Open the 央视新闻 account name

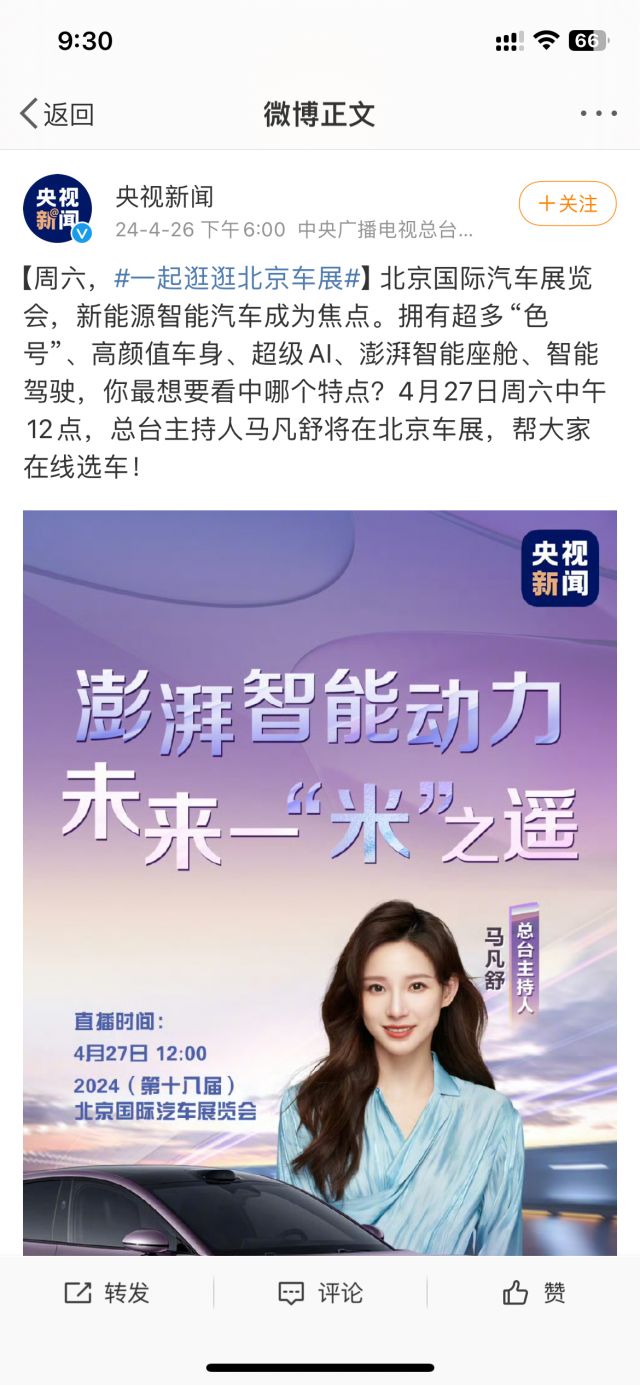pos(165,196)
